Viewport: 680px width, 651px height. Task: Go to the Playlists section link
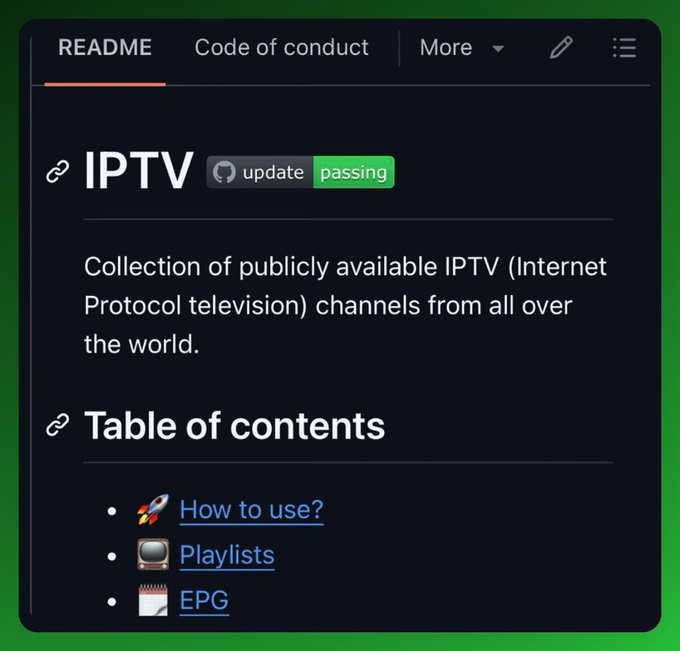click(227, 555)
